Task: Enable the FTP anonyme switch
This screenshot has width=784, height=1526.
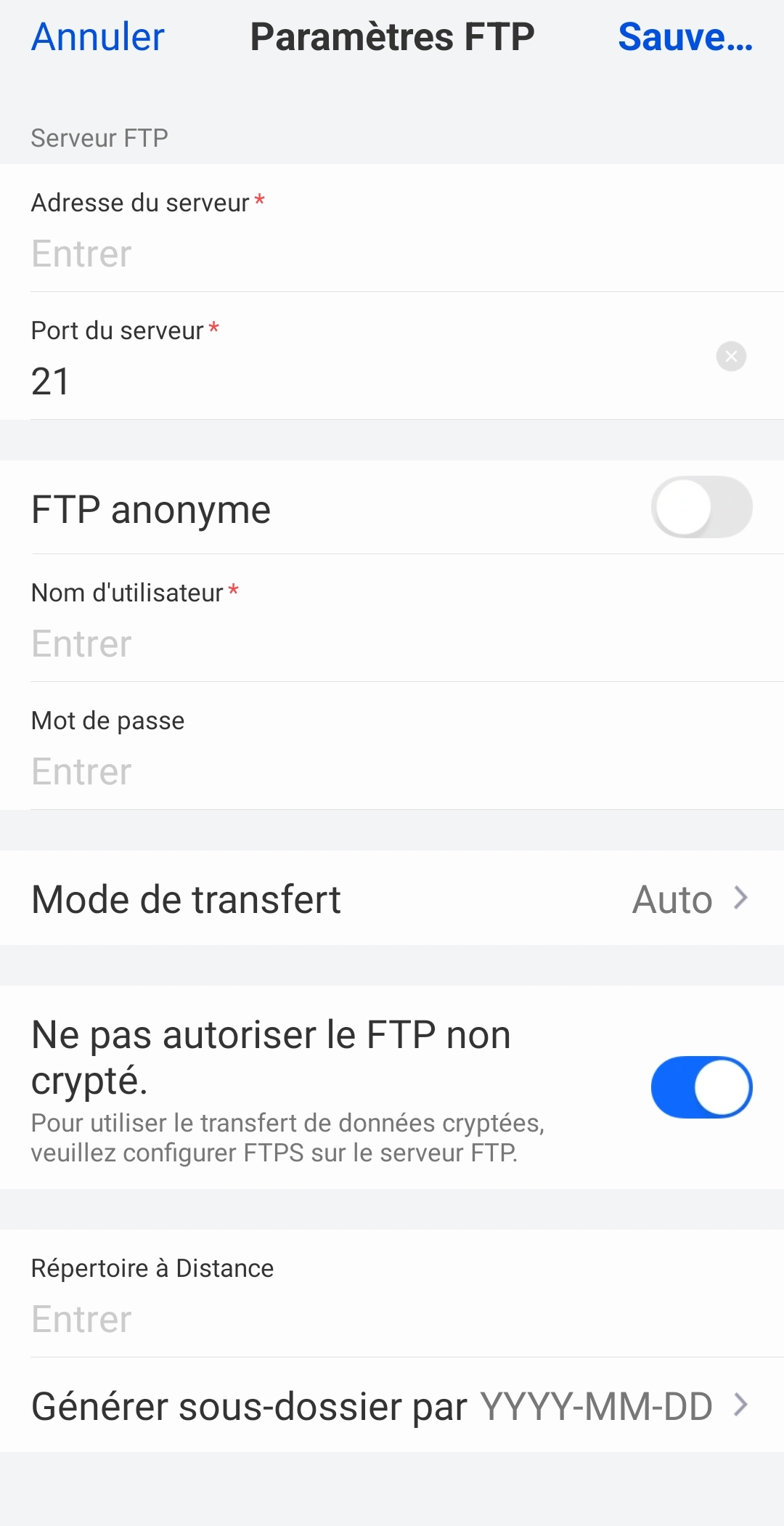Action: click(x=701, y=508)
